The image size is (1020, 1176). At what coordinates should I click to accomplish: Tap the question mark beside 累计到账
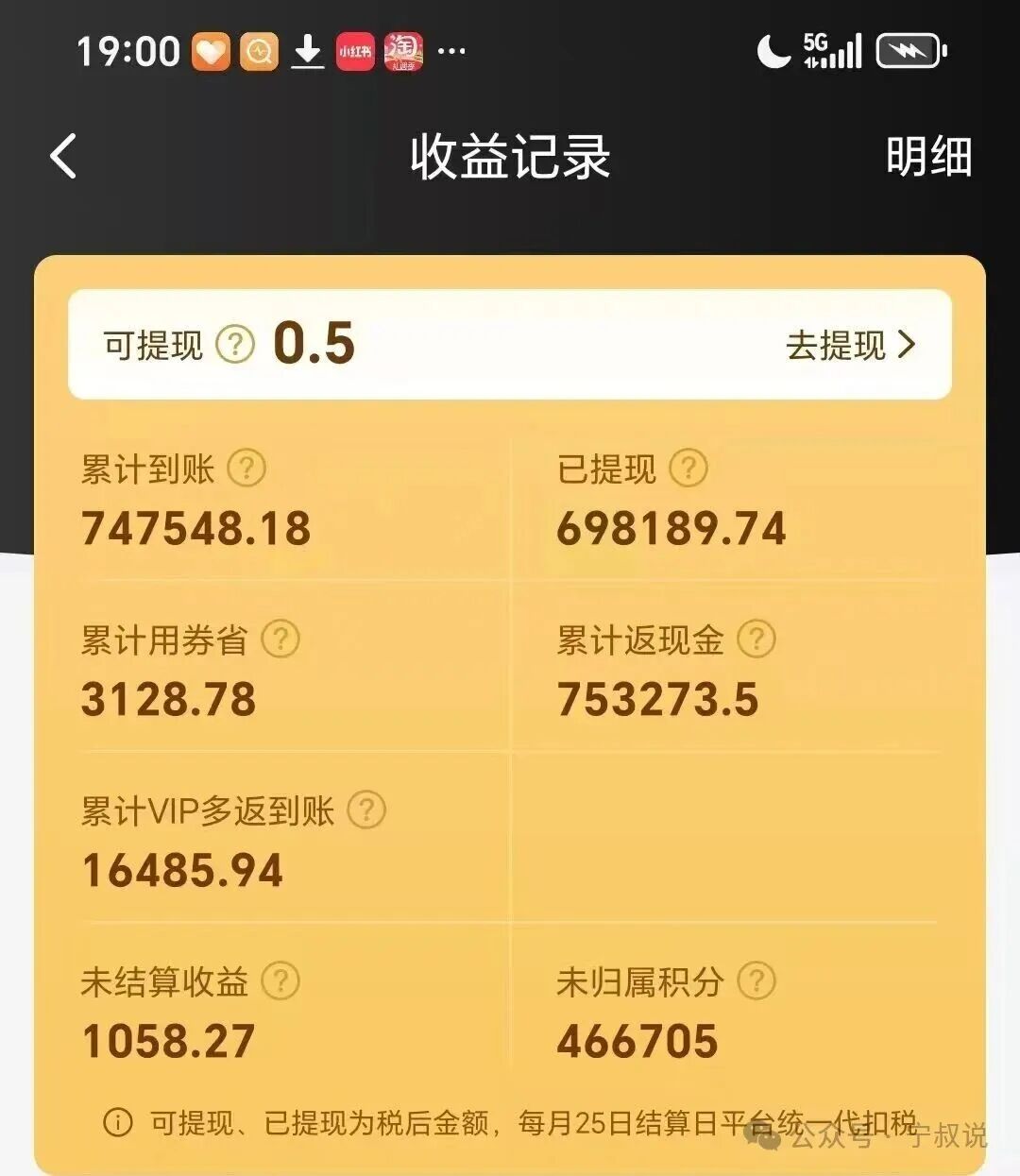point(248,468)
